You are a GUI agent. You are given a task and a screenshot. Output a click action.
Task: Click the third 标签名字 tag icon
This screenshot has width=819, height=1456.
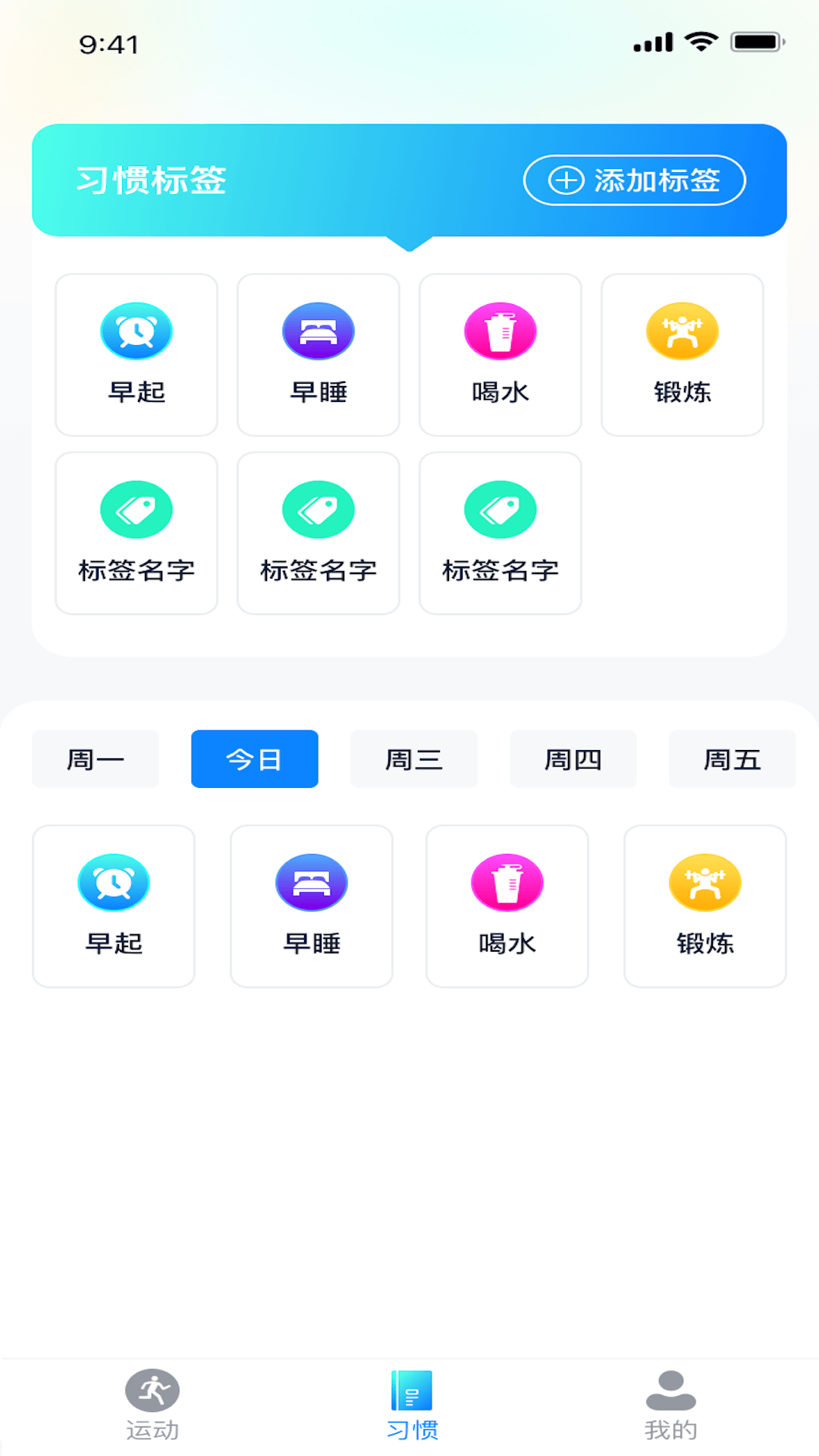(x=500, y=510)
